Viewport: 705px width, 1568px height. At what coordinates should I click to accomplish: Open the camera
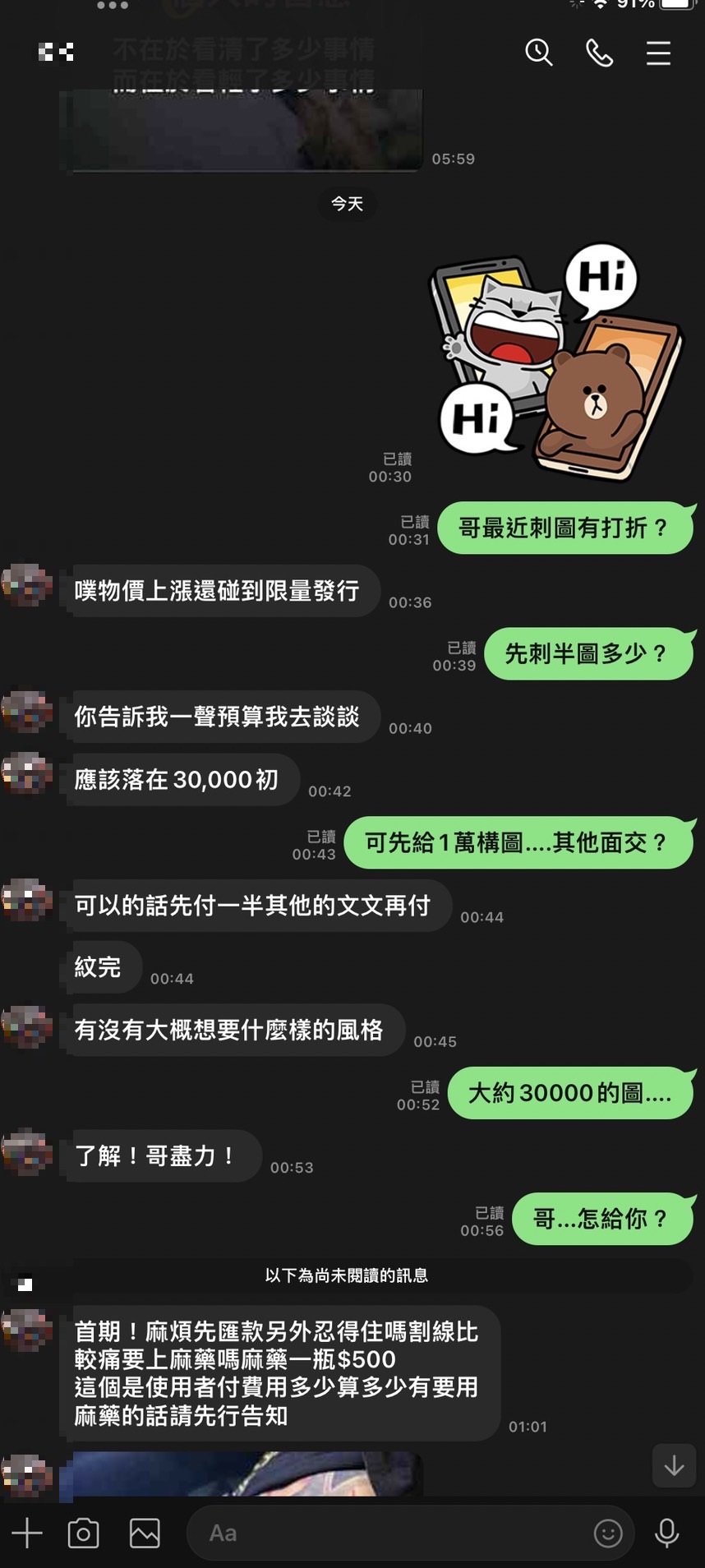tap(84, 1533)
